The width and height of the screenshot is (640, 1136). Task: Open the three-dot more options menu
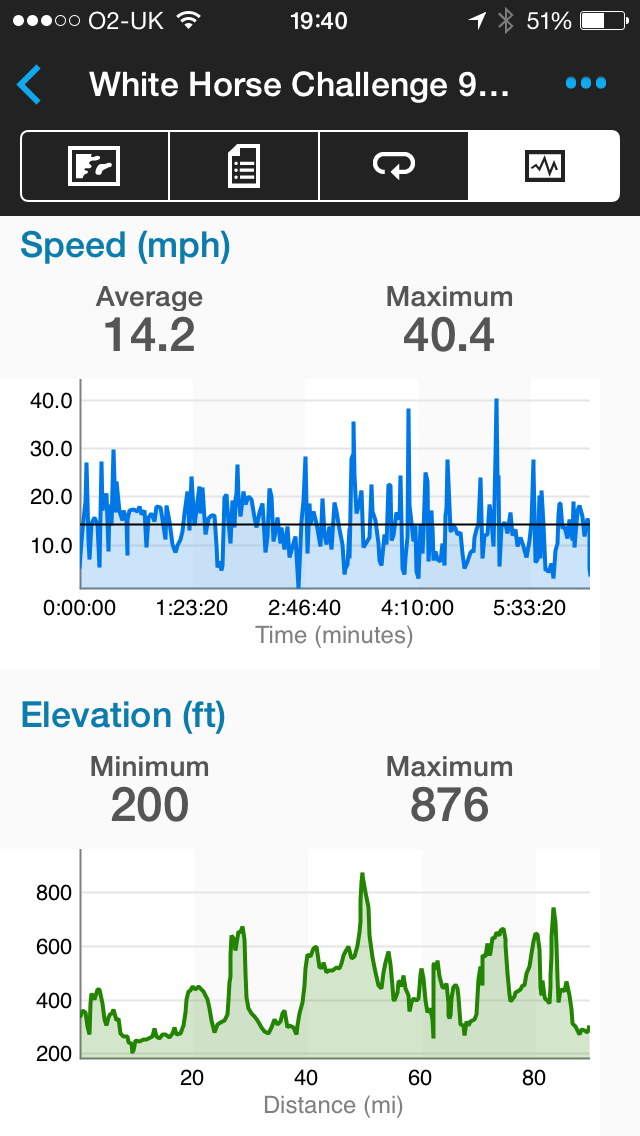point(585,84)
